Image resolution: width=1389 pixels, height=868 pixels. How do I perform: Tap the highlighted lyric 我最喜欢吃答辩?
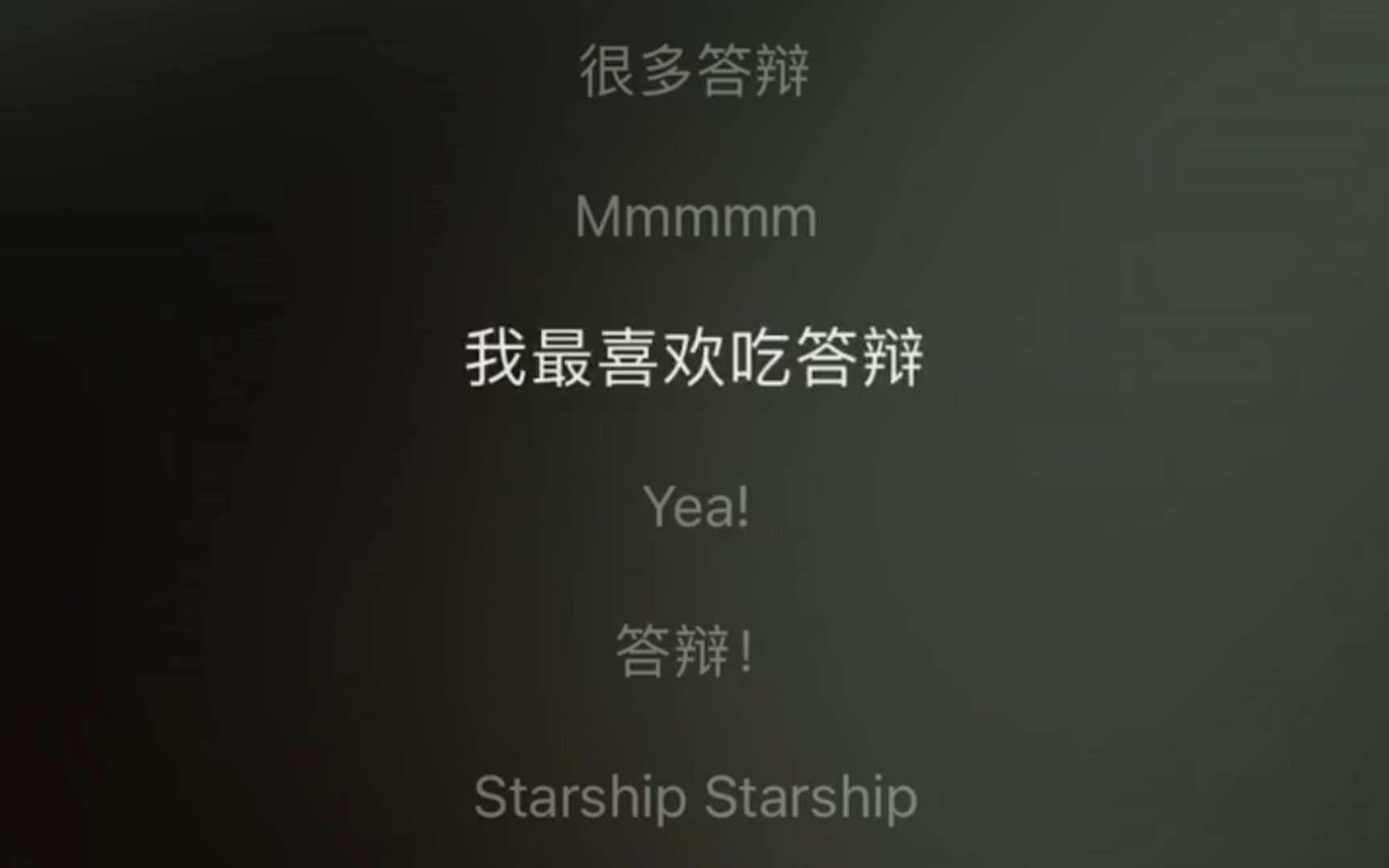pos(694,358)
